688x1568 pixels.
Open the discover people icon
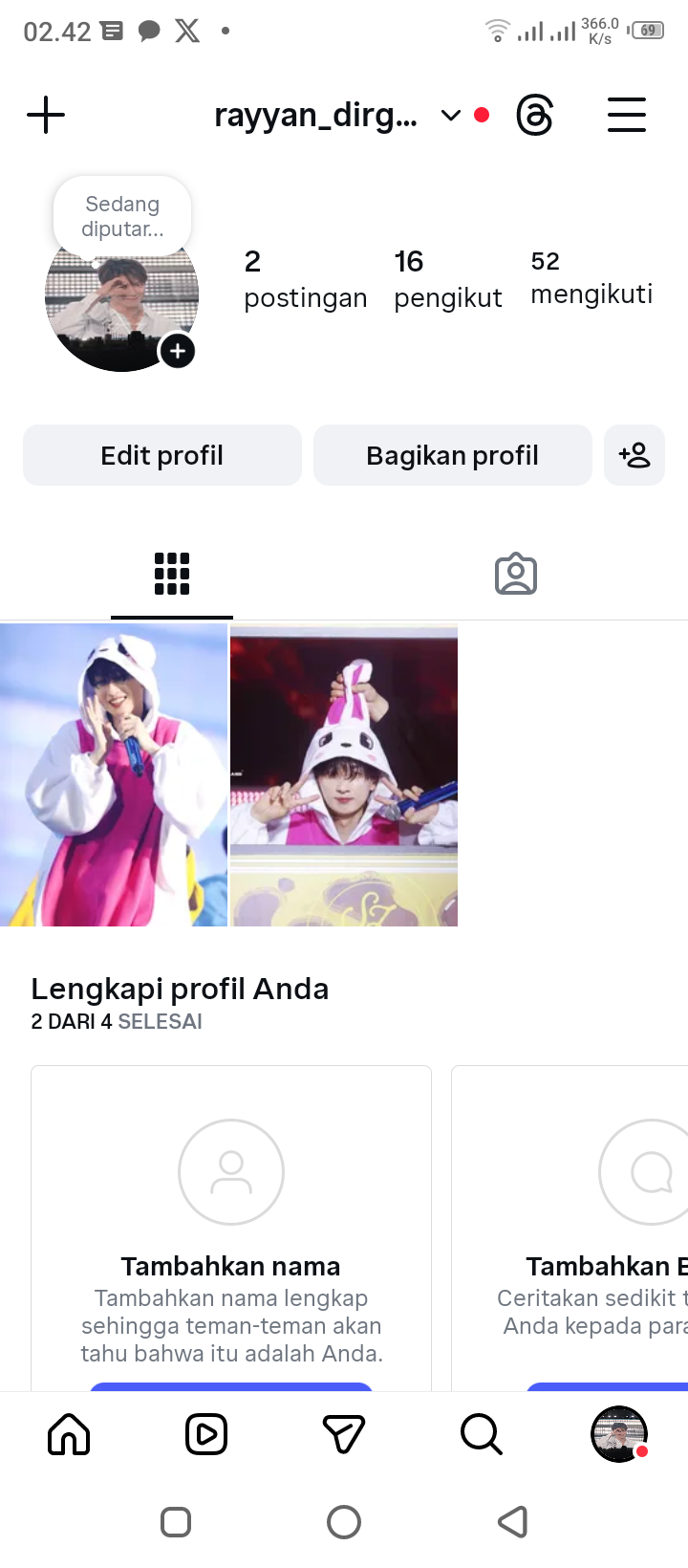coord(634,455)
